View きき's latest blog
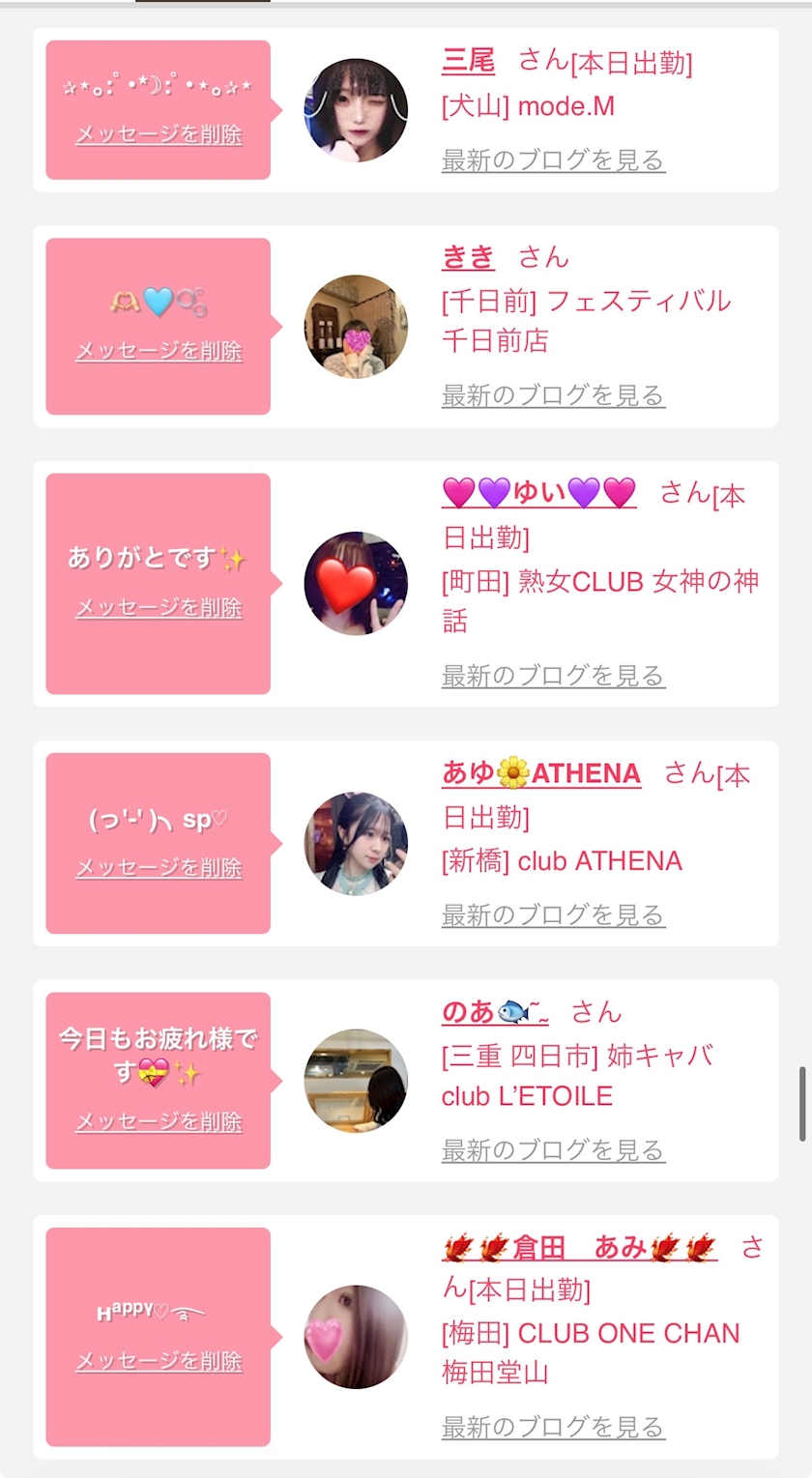The width and height of the screenshot is (812, 1478). tap(553, 394)
